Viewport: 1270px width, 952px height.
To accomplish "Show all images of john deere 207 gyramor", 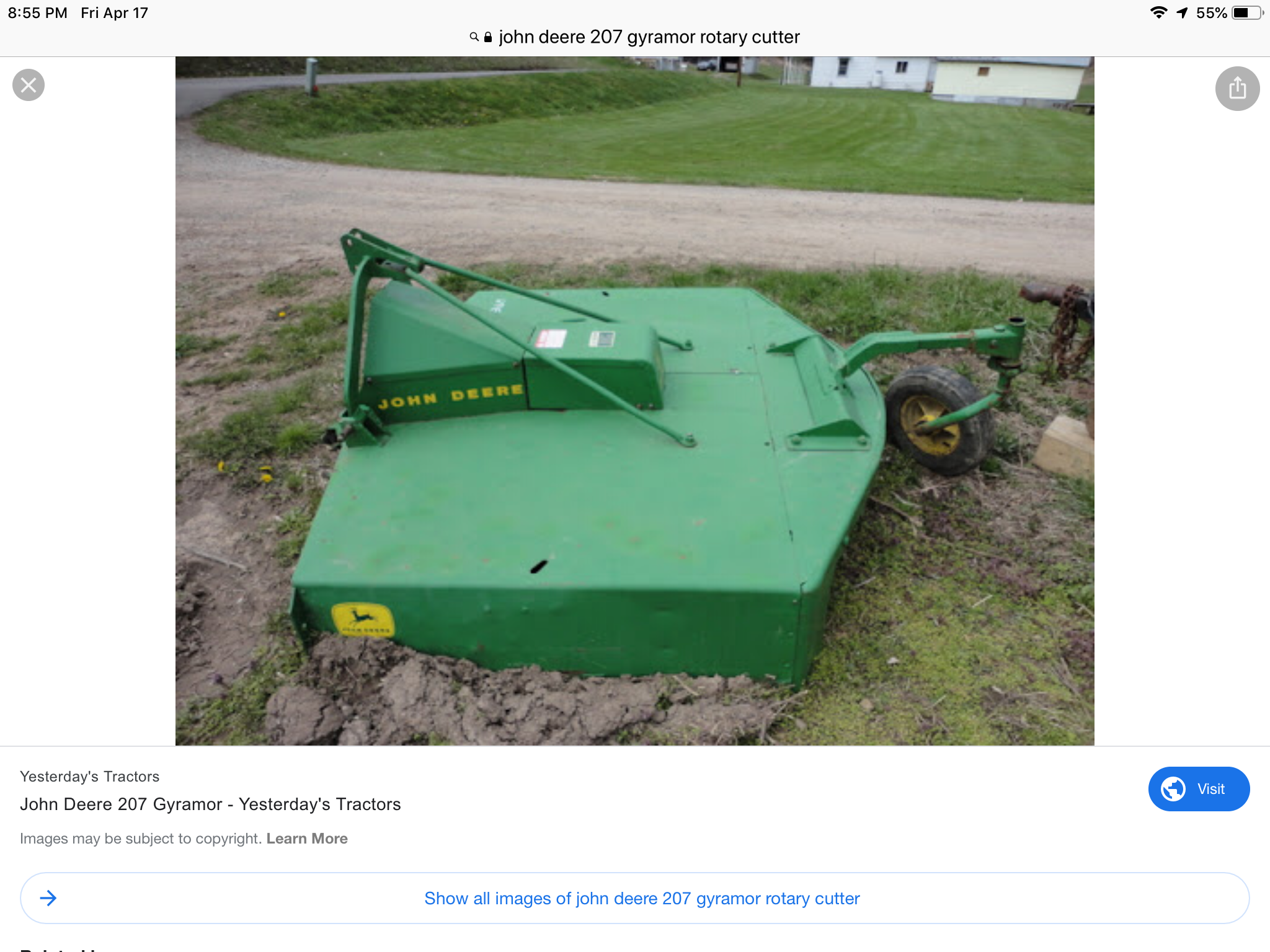I will point(641,898).
